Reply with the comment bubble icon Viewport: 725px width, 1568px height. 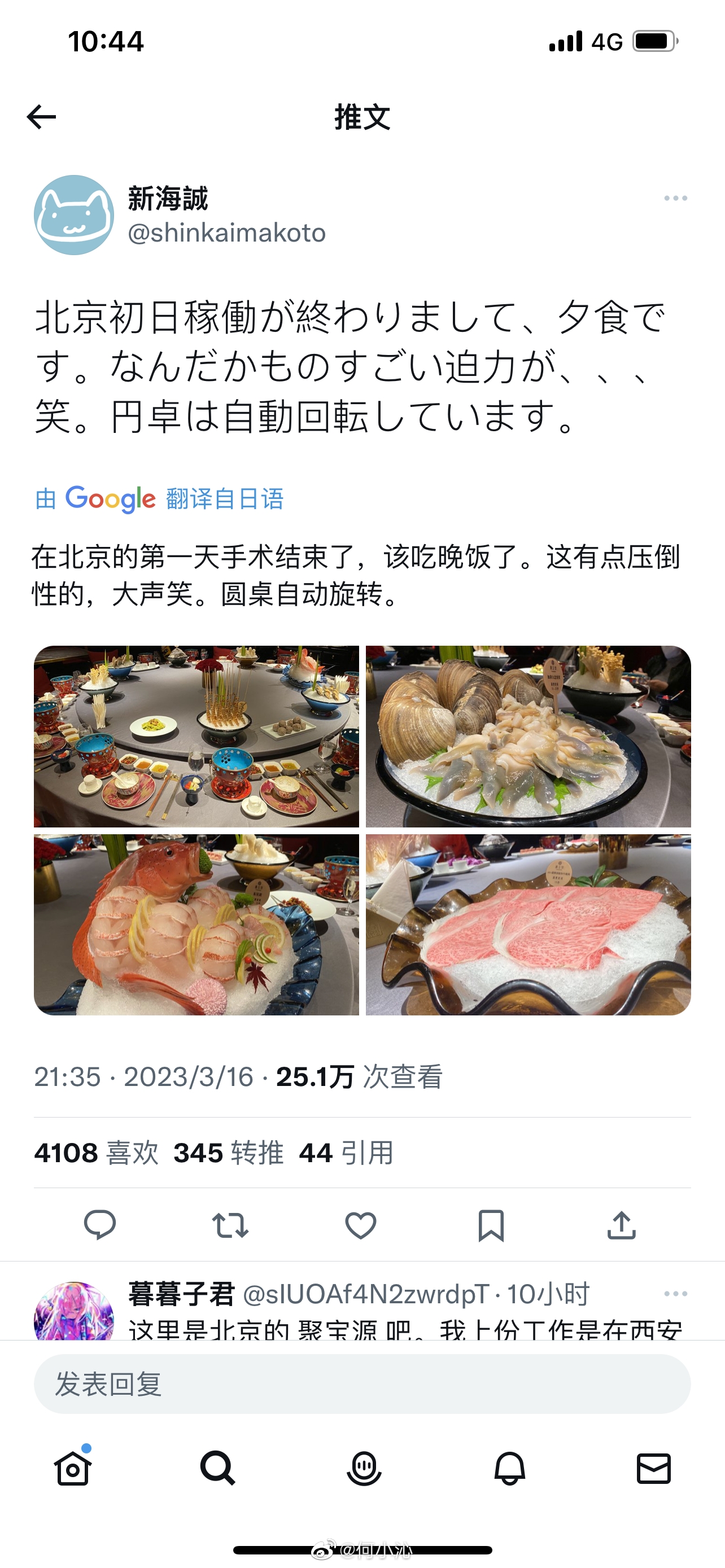(100, 1225)
